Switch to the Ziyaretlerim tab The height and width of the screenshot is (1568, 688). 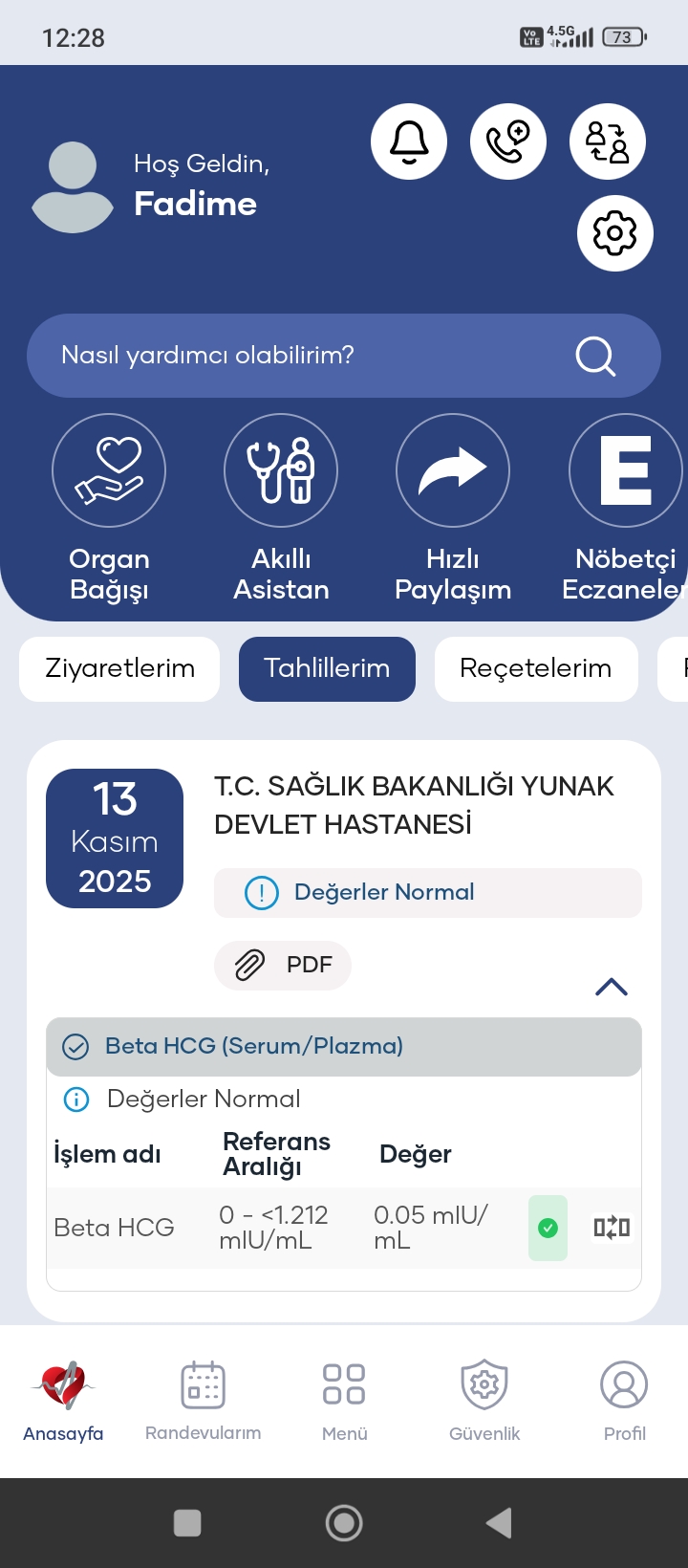coord(119,668)
